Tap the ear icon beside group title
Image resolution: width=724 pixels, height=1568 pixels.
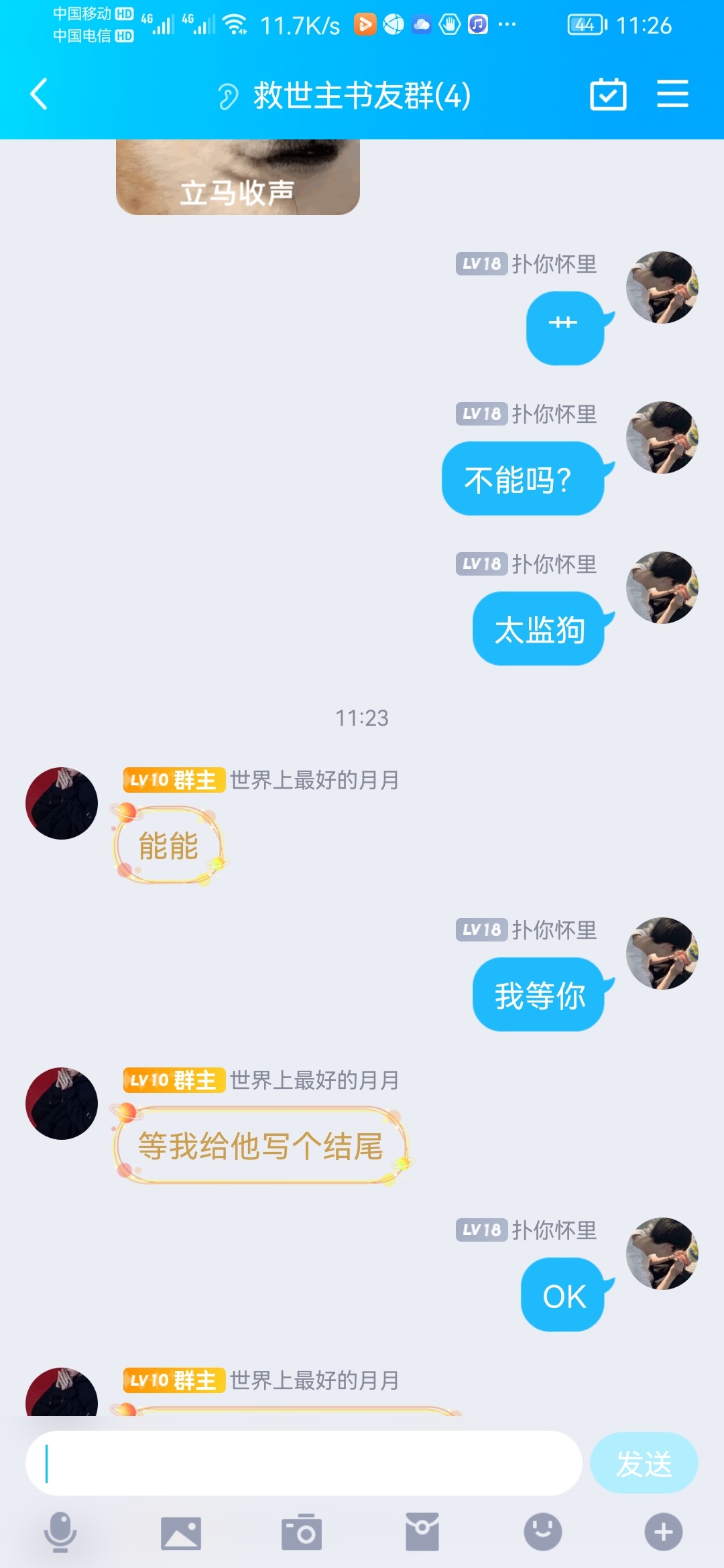click(x=228, y=96)
